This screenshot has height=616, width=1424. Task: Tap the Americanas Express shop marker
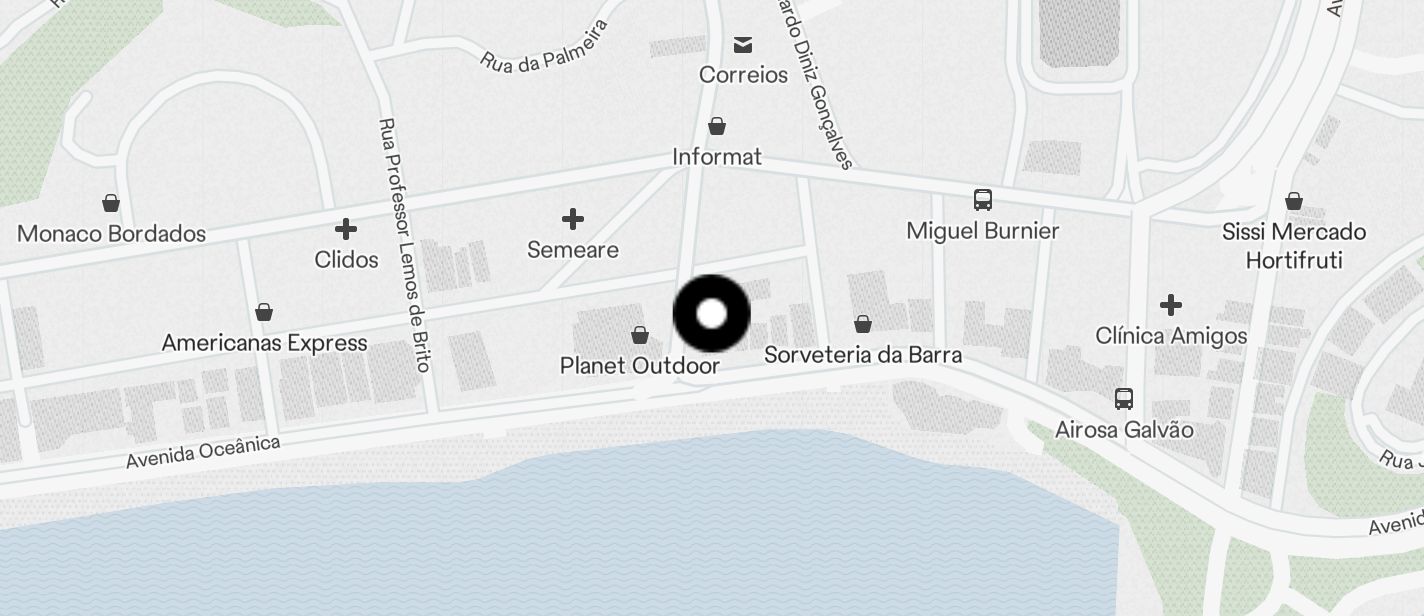(264, 313)
